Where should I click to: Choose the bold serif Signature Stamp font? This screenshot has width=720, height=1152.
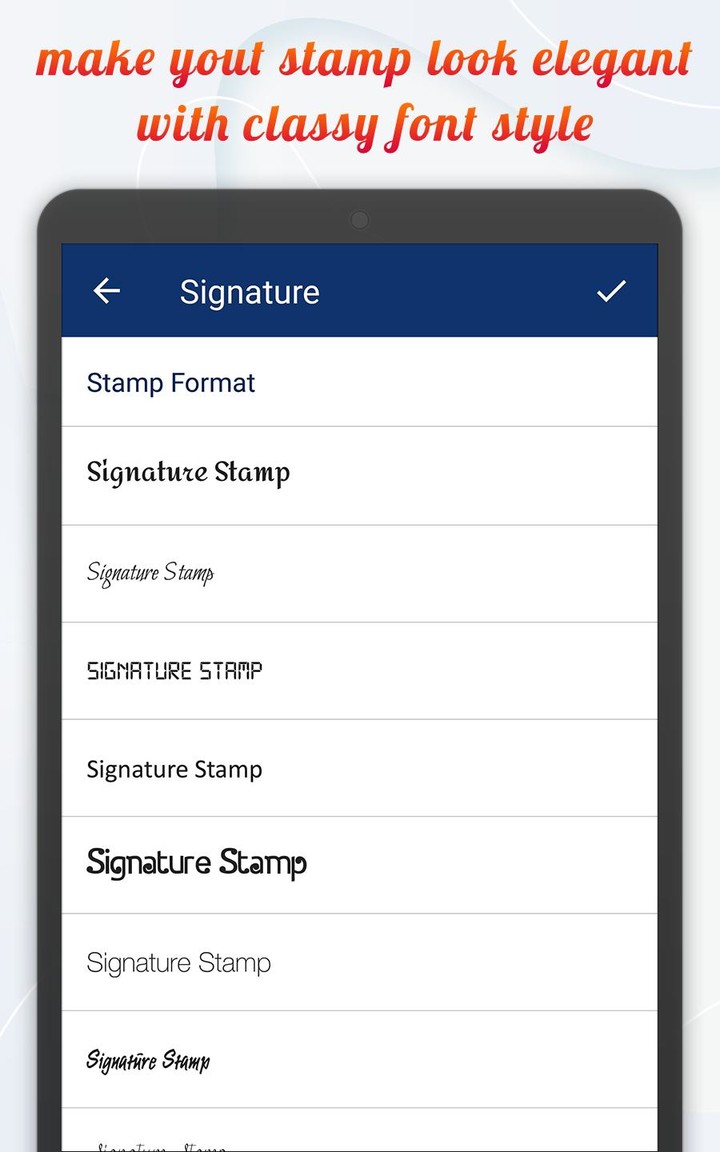point(188,472)
